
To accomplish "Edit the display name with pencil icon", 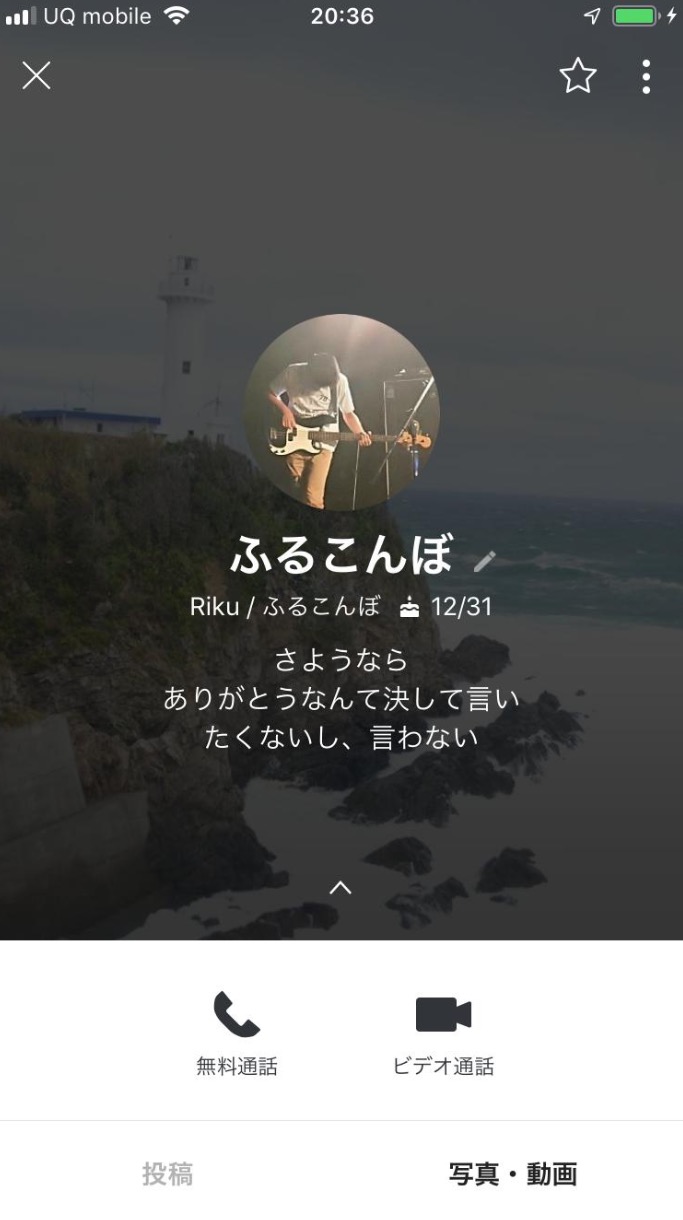I will [x=485, y=561].
